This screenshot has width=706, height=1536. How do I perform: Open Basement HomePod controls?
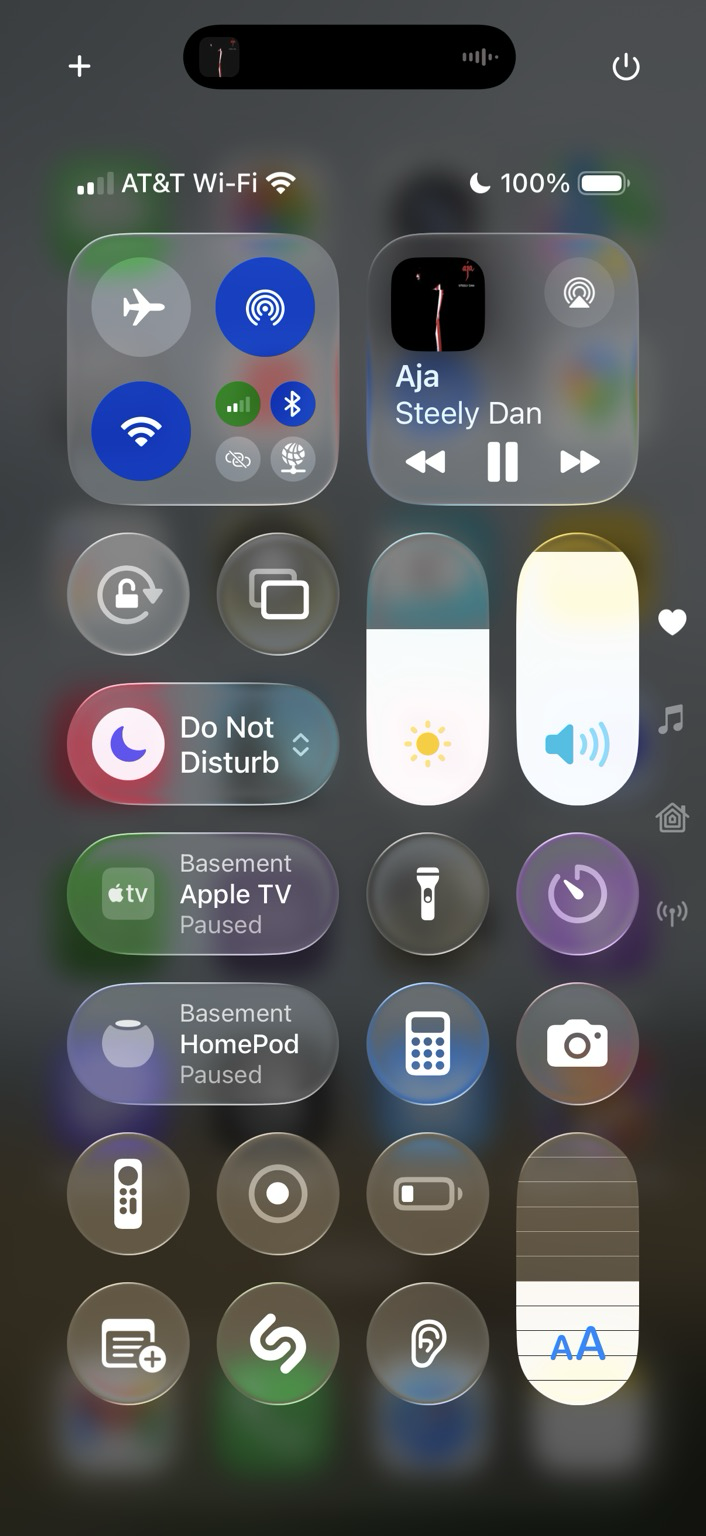[x=203, y=1044]
